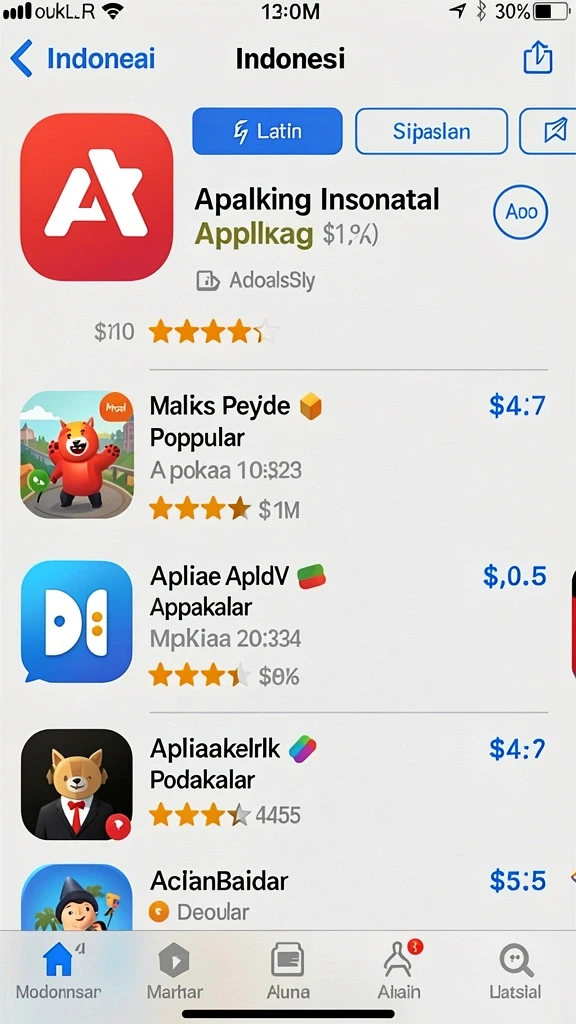Buy Apliae ApldV for $,0.5
576x1024 pixels.
coord(515,577)
